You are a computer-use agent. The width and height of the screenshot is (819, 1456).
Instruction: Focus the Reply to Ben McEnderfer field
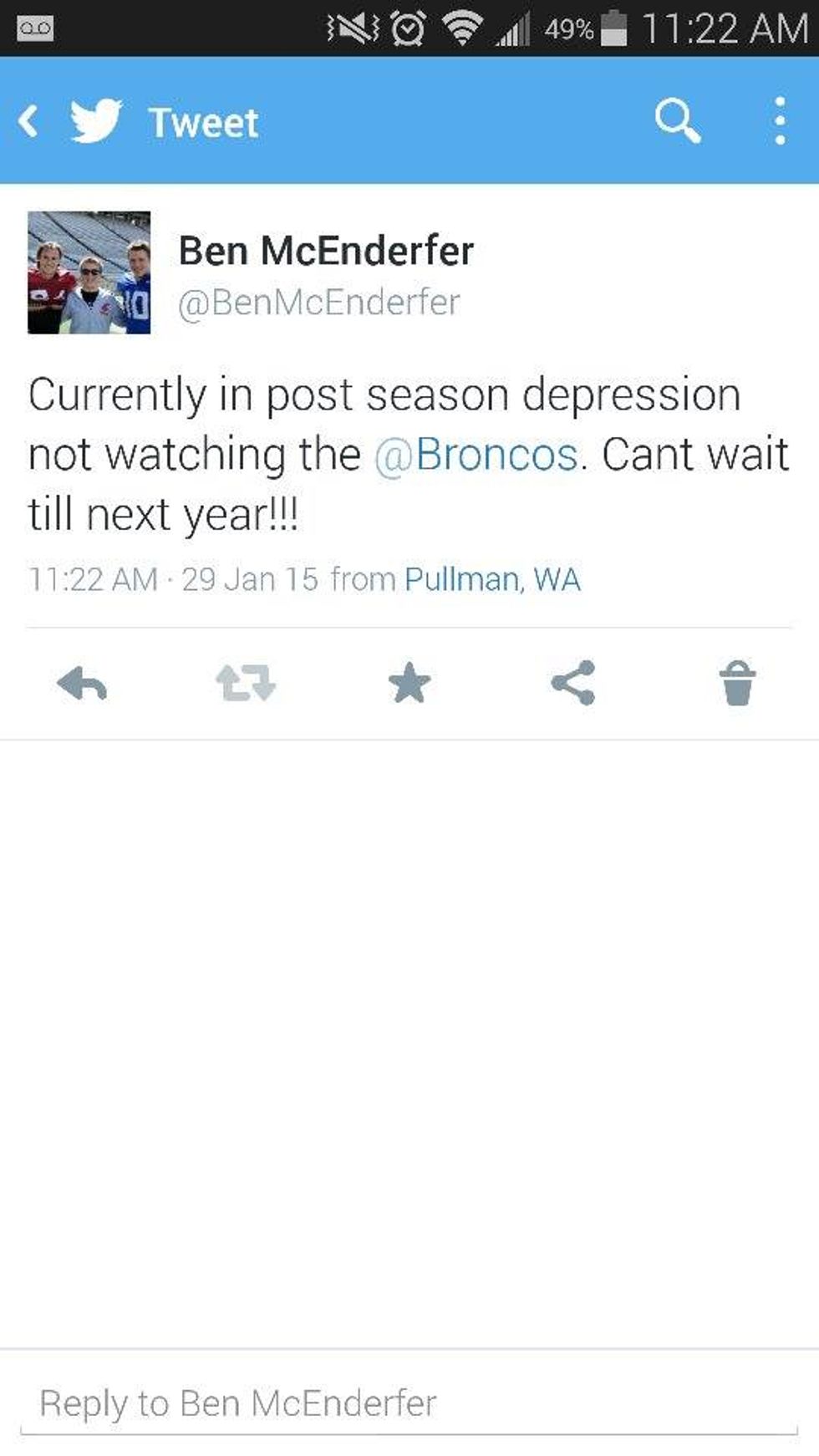[x=408, y=1404]
